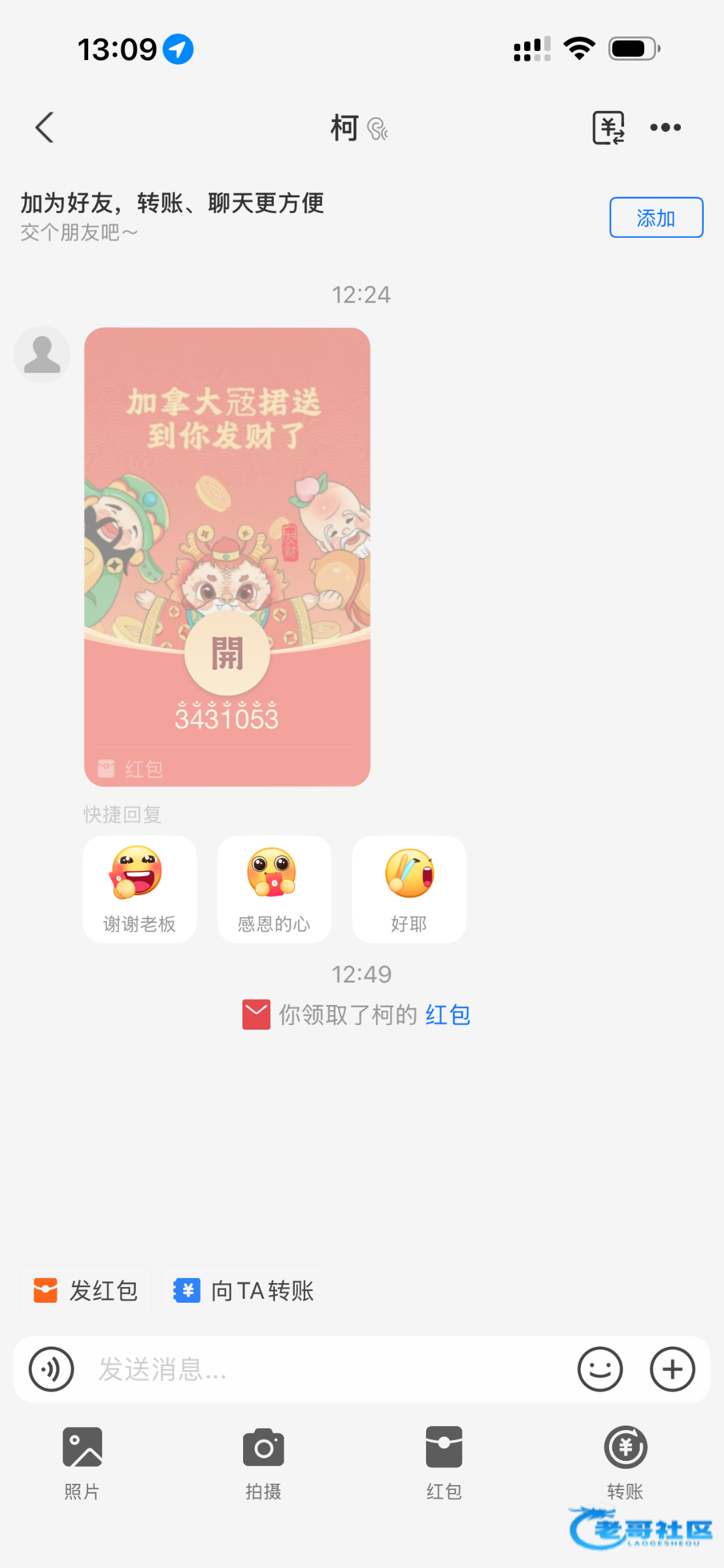724x1568 pixels.
Task: Open the three-dot more options menu
Action: tap(665, 127)
